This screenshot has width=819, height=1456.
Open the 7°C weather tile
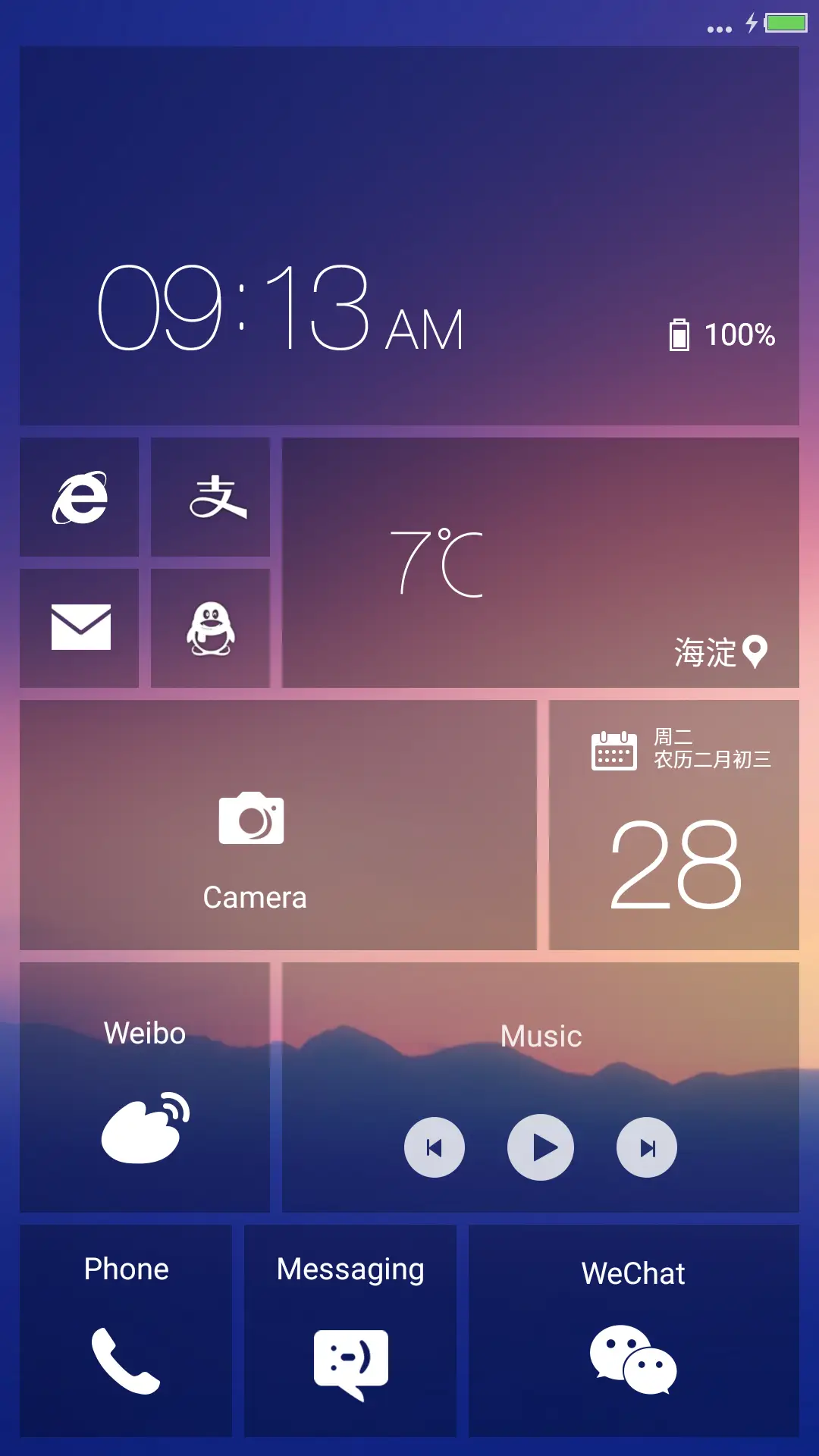[x=540, y=563]
